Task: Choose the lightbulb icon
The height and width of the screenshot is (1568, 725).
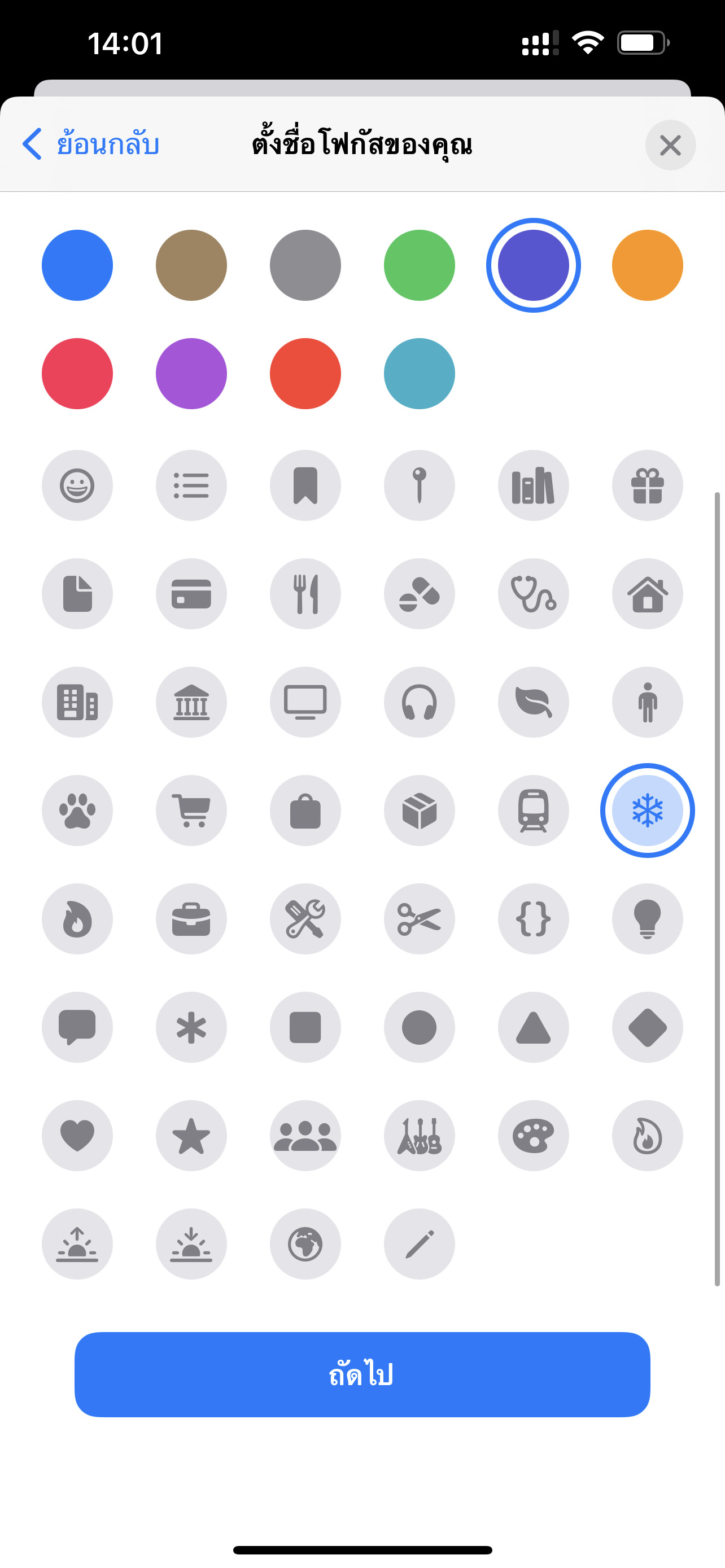Action: 647,919
